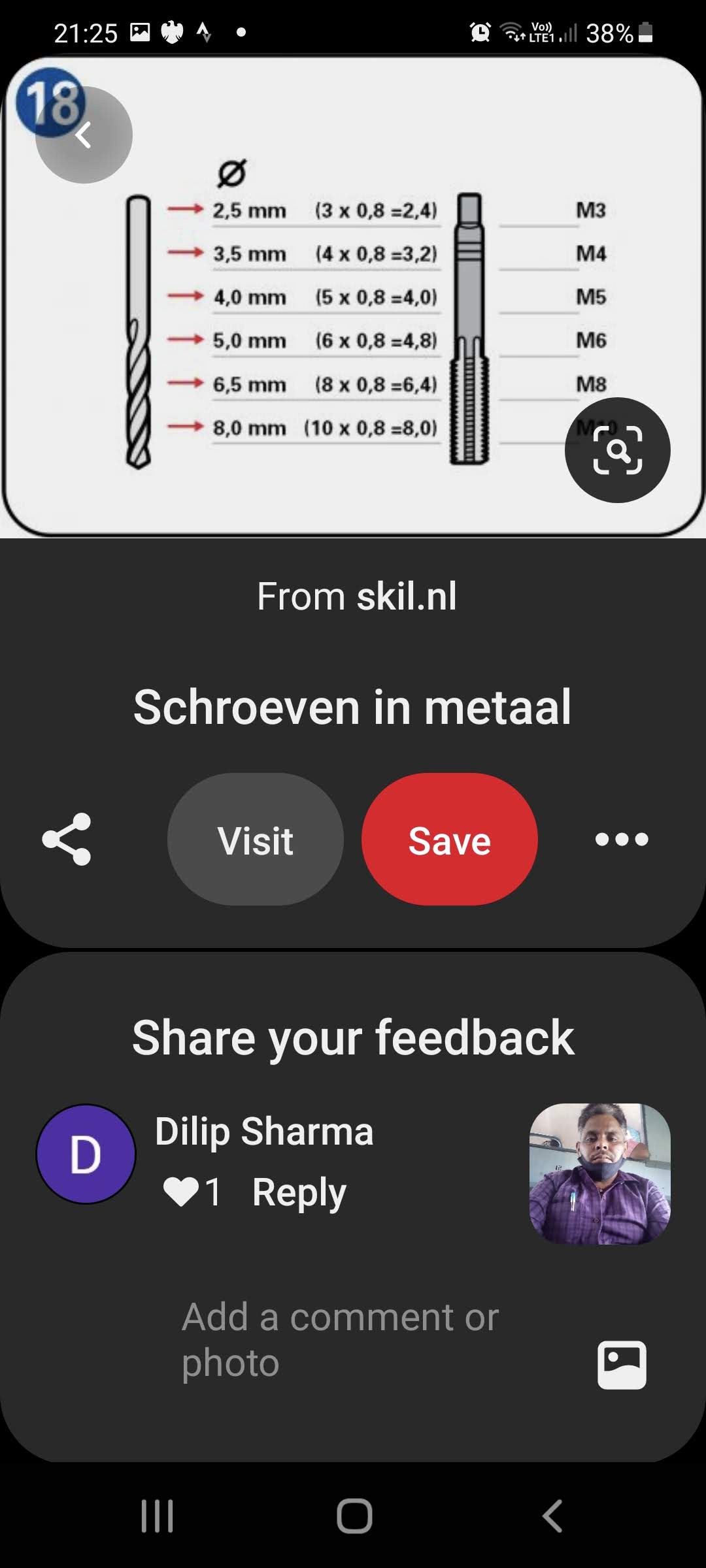
Task: Share this pin
Action: pyautogui.click(x=67, y=840)
